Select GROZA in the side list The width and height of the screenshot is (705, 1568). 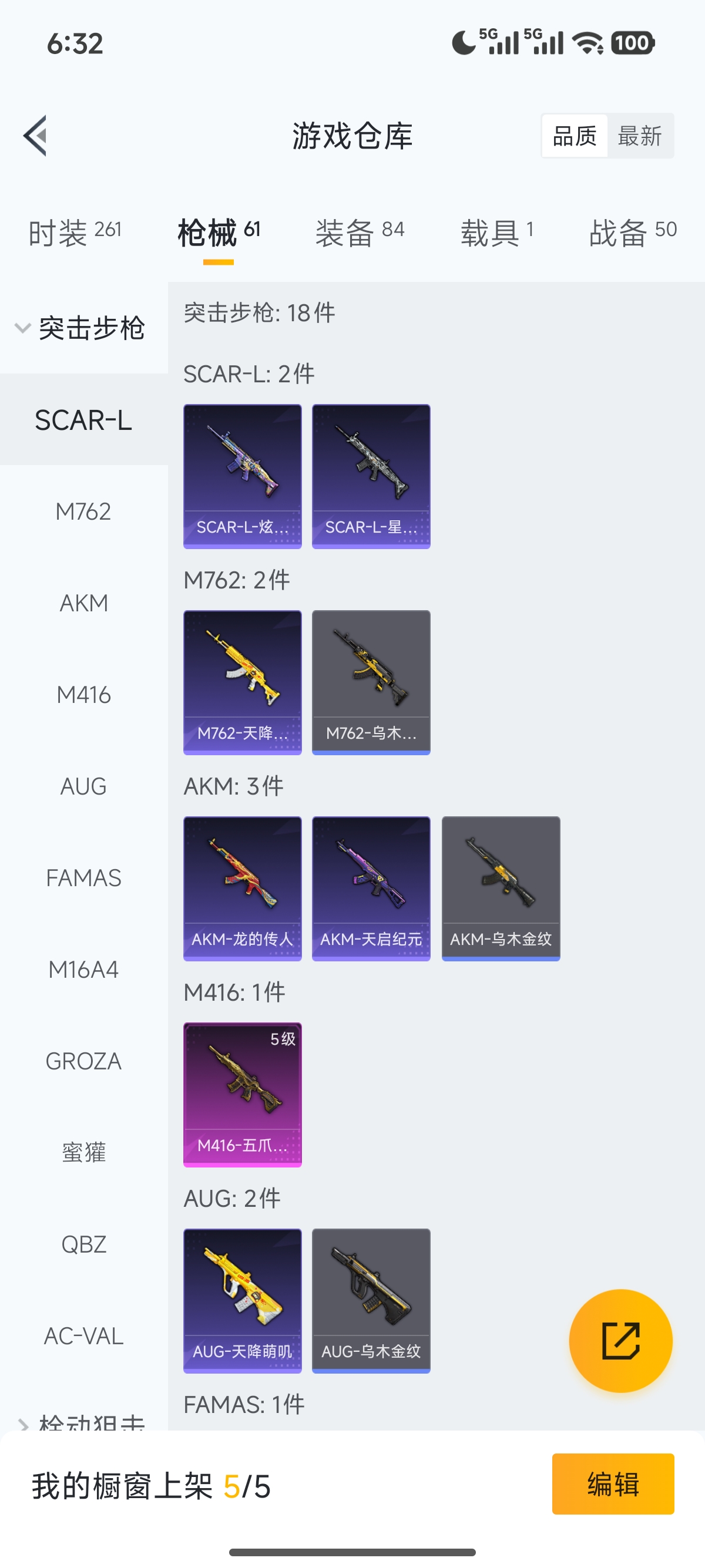83,1061
